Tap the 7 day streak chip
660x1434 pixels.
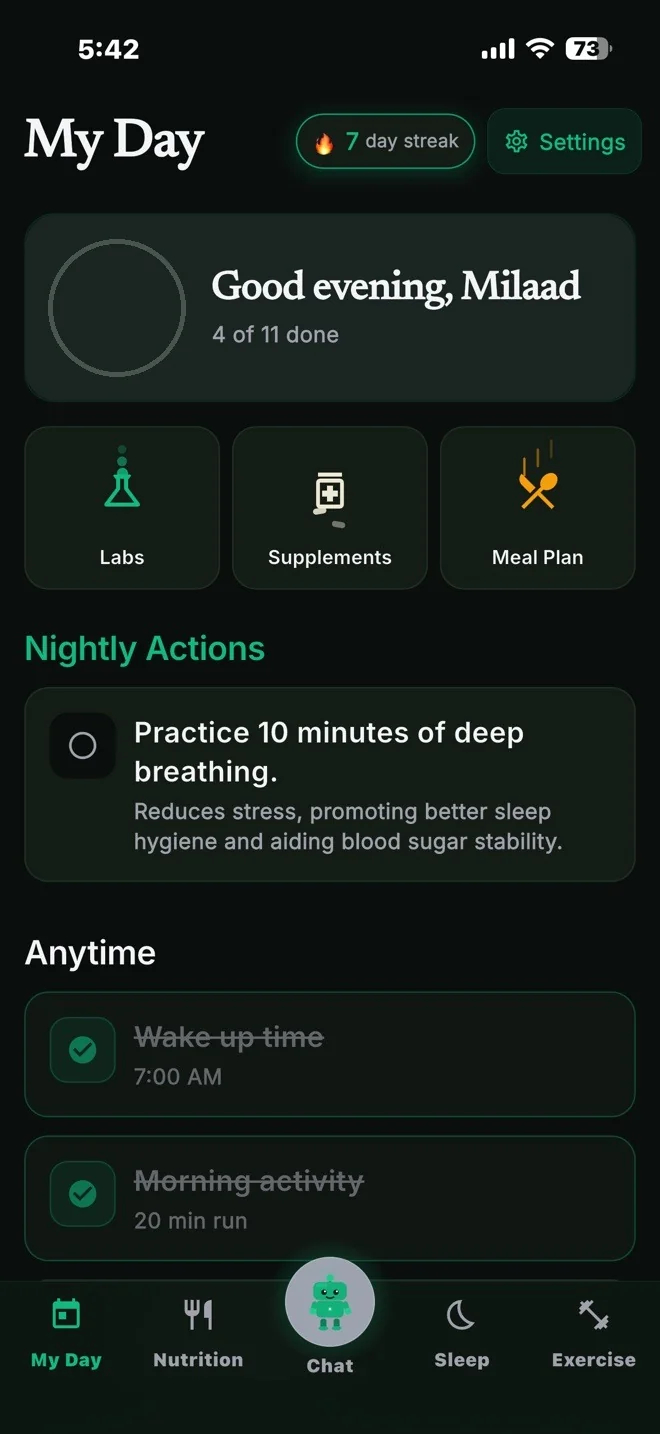385,142
